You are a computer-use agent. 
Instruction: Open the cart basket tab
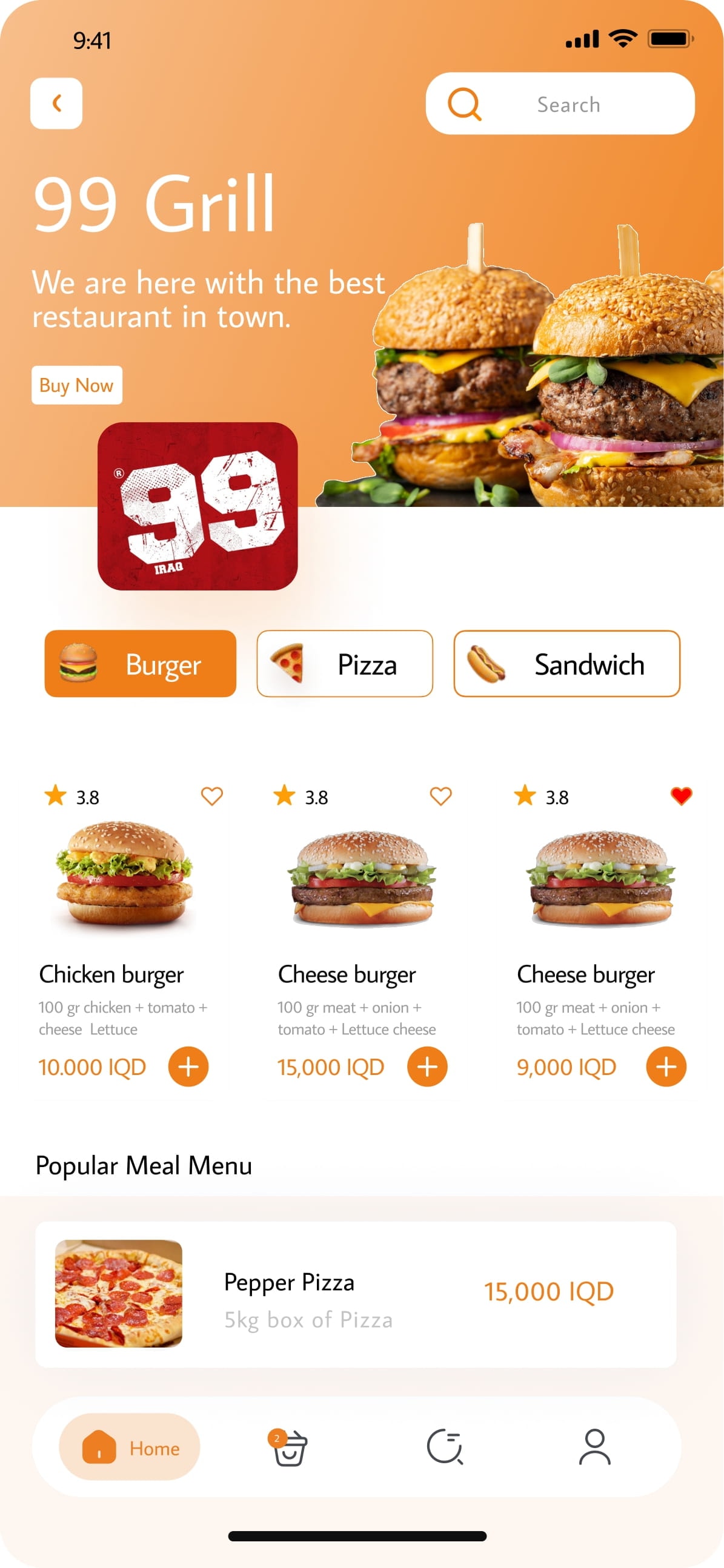(288, 1447)
